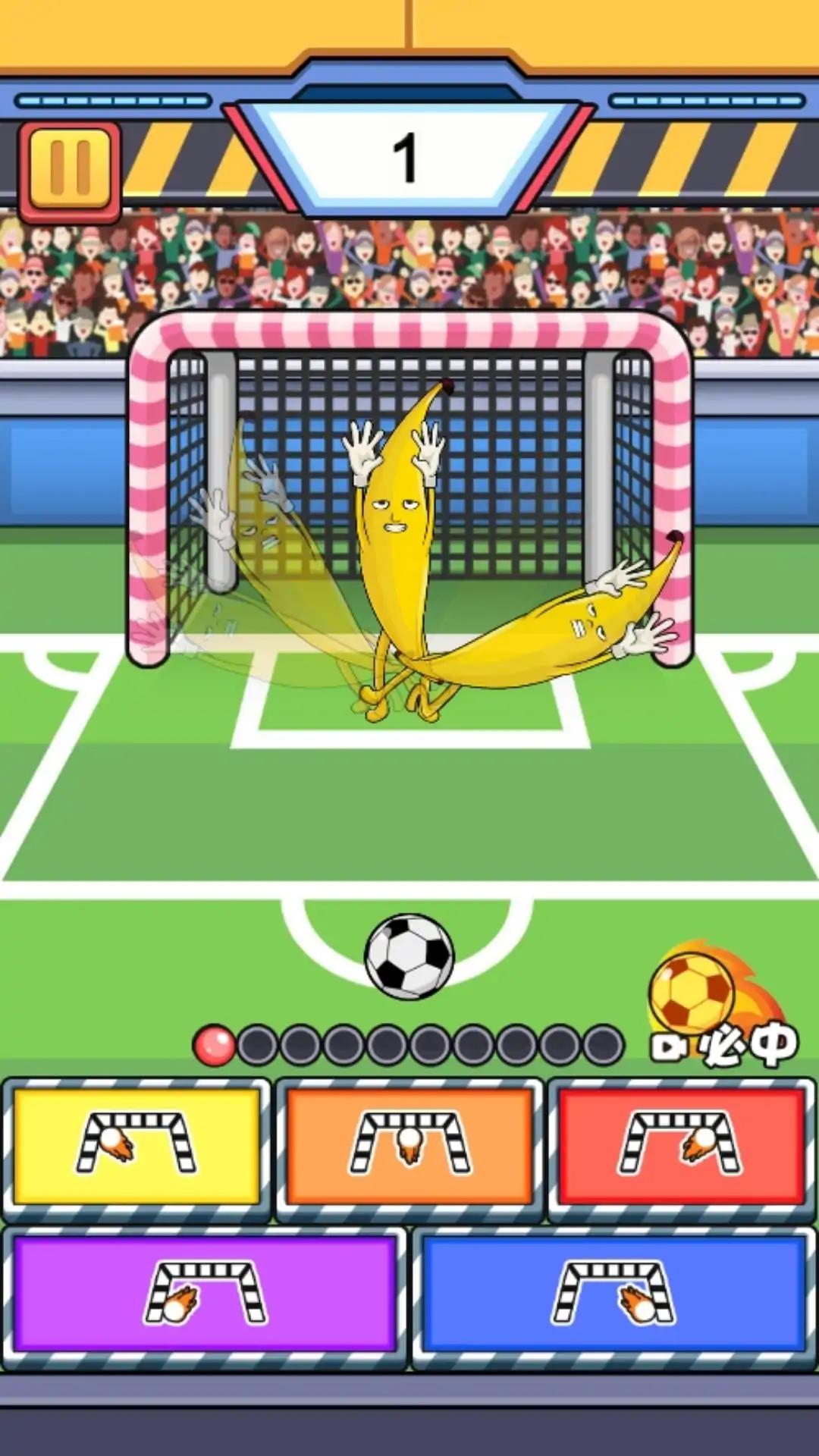Shoot to the bottom-right with blue button
The width and height of the screenshot is (819, 1456).
(613, 1294)
